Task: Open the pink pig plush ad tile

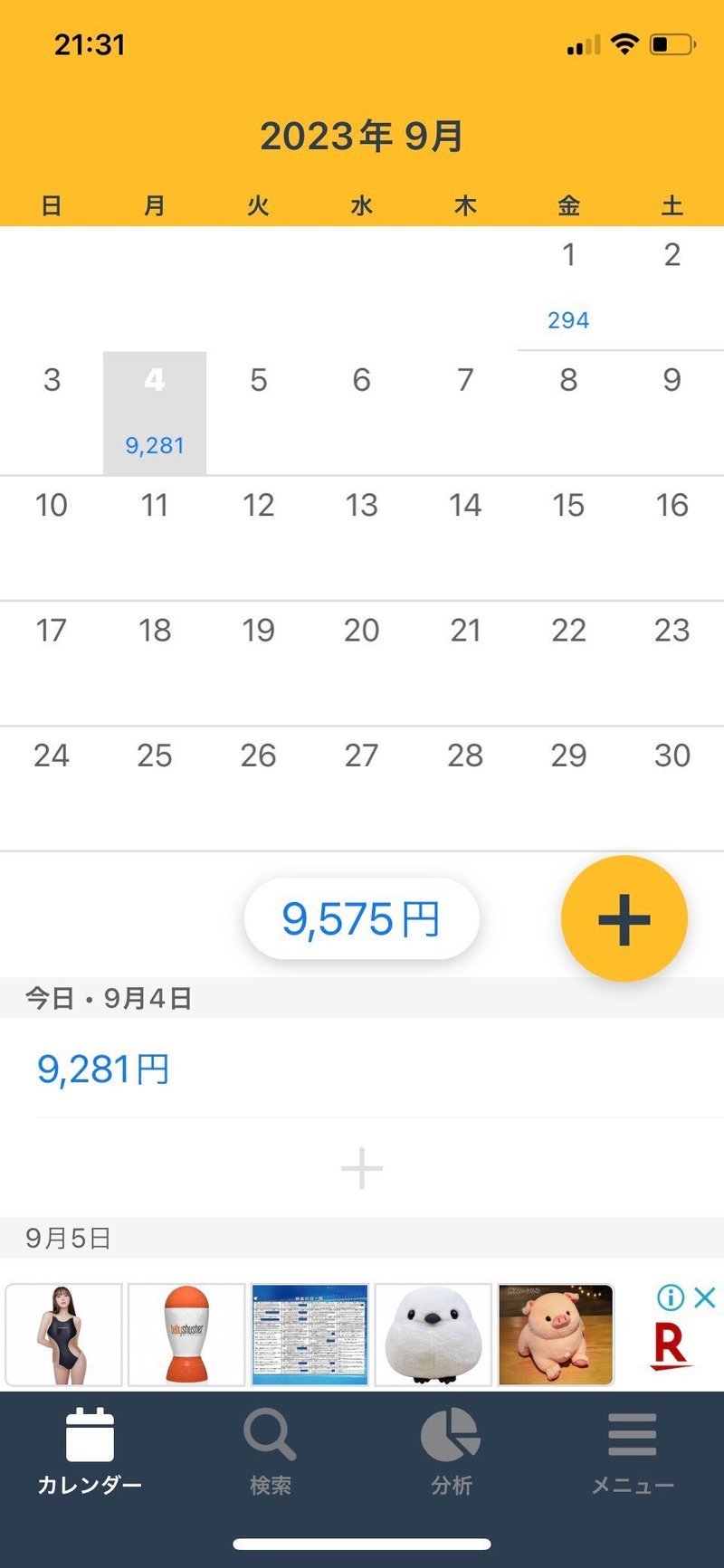Action: (x=556, y=1335)
